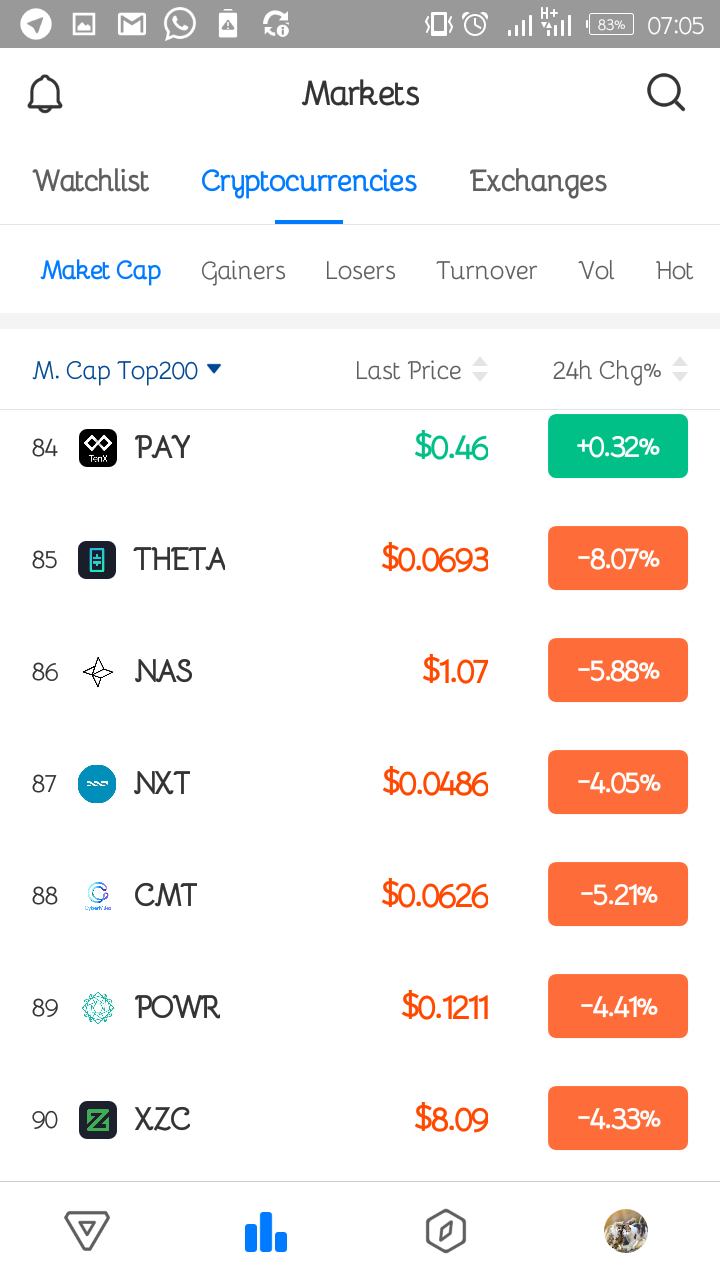Open the notifications bell

pyautogui.click(x=45, y=94)
